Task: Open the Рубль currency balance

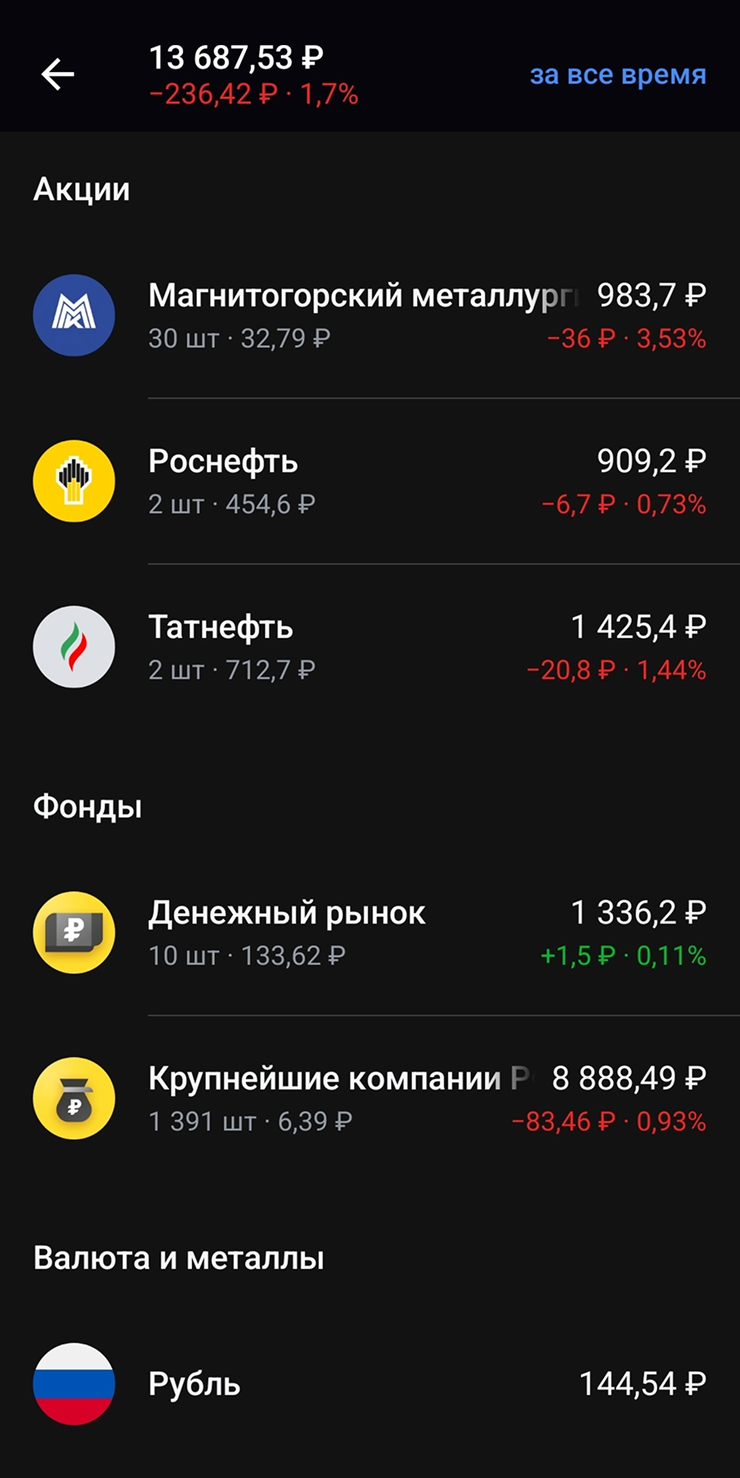Action: click(370, 1384)
